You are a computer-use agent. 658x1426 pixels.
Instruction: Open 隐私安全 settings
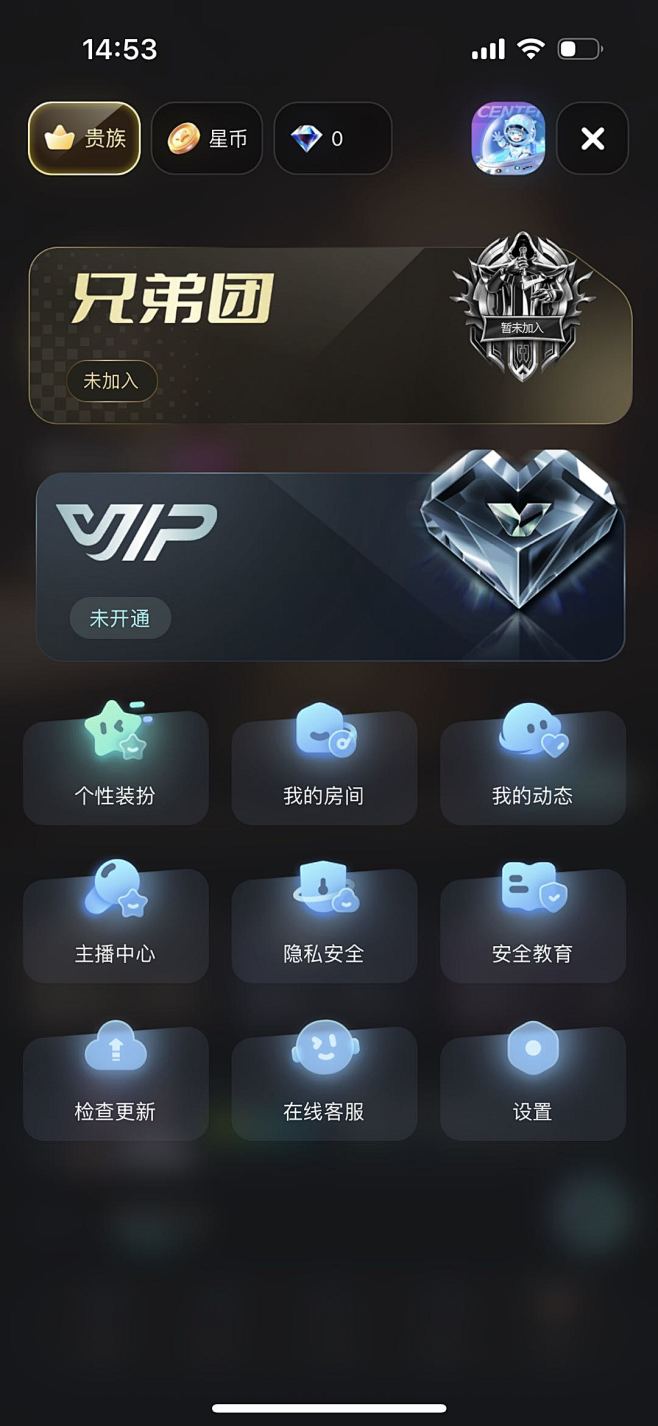(324, 925)
